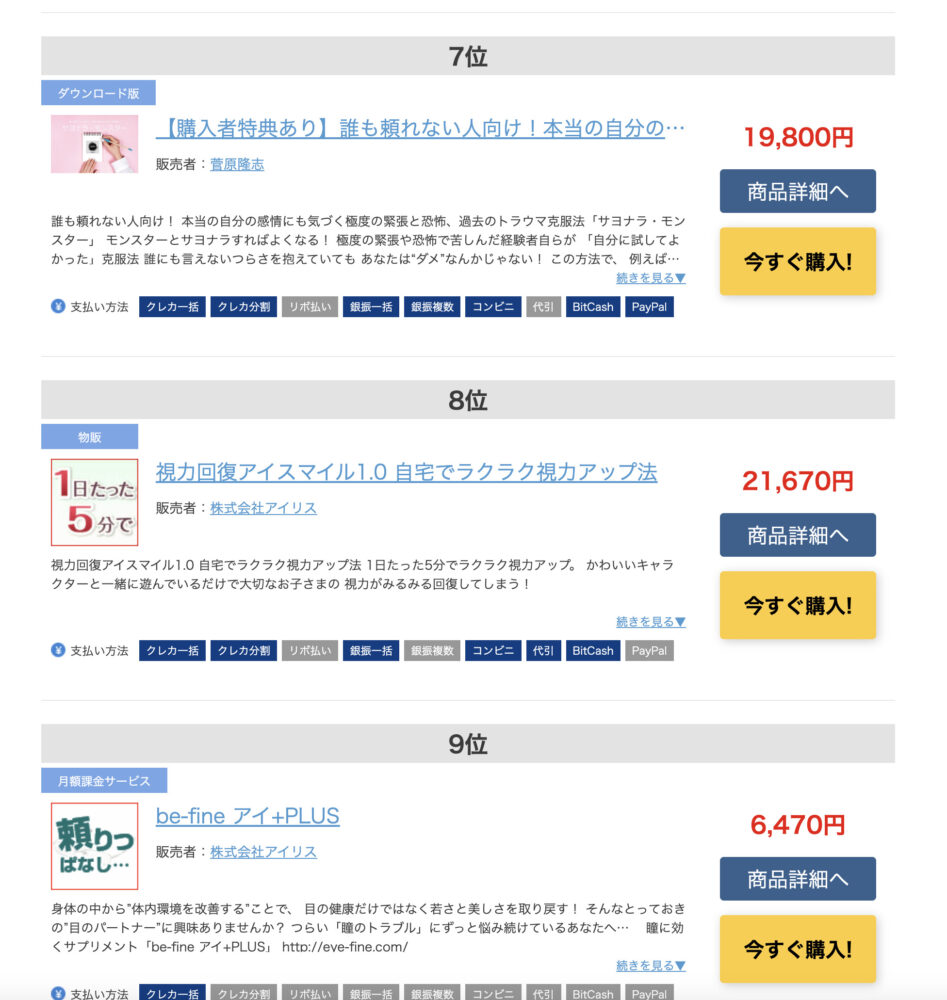Click the 銀振複数 payment badge under rank 8
Screen dimensions: 947x1000
[x=431, y=650]
